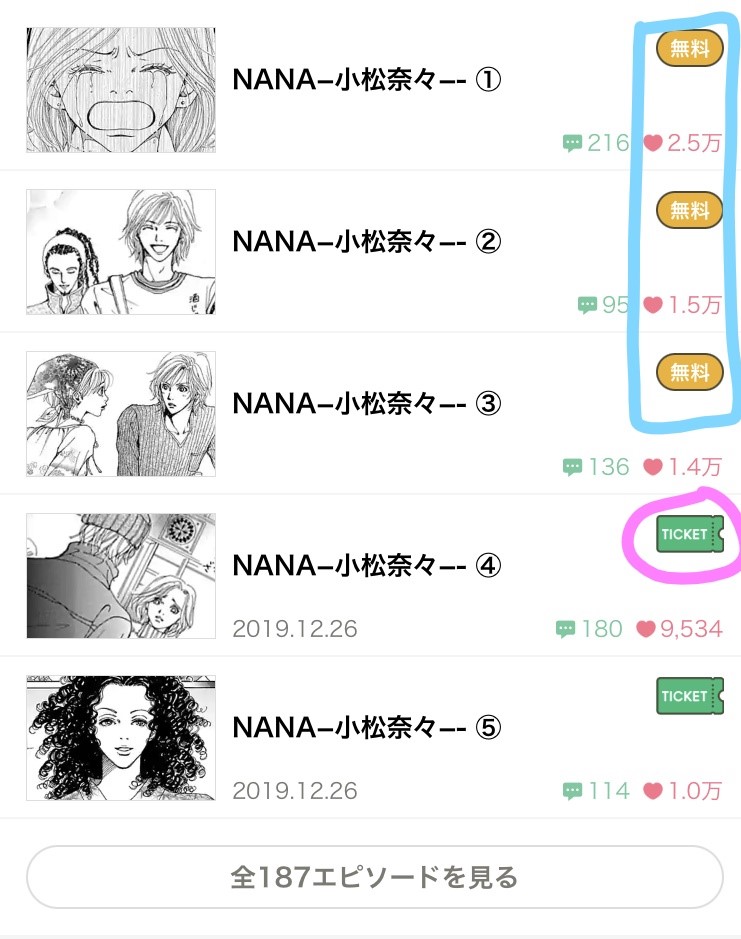Open episode NANA–小松奈々– ③
Image resolution: width=741 pixels, height=939 pixels.
tap(365, 404)
